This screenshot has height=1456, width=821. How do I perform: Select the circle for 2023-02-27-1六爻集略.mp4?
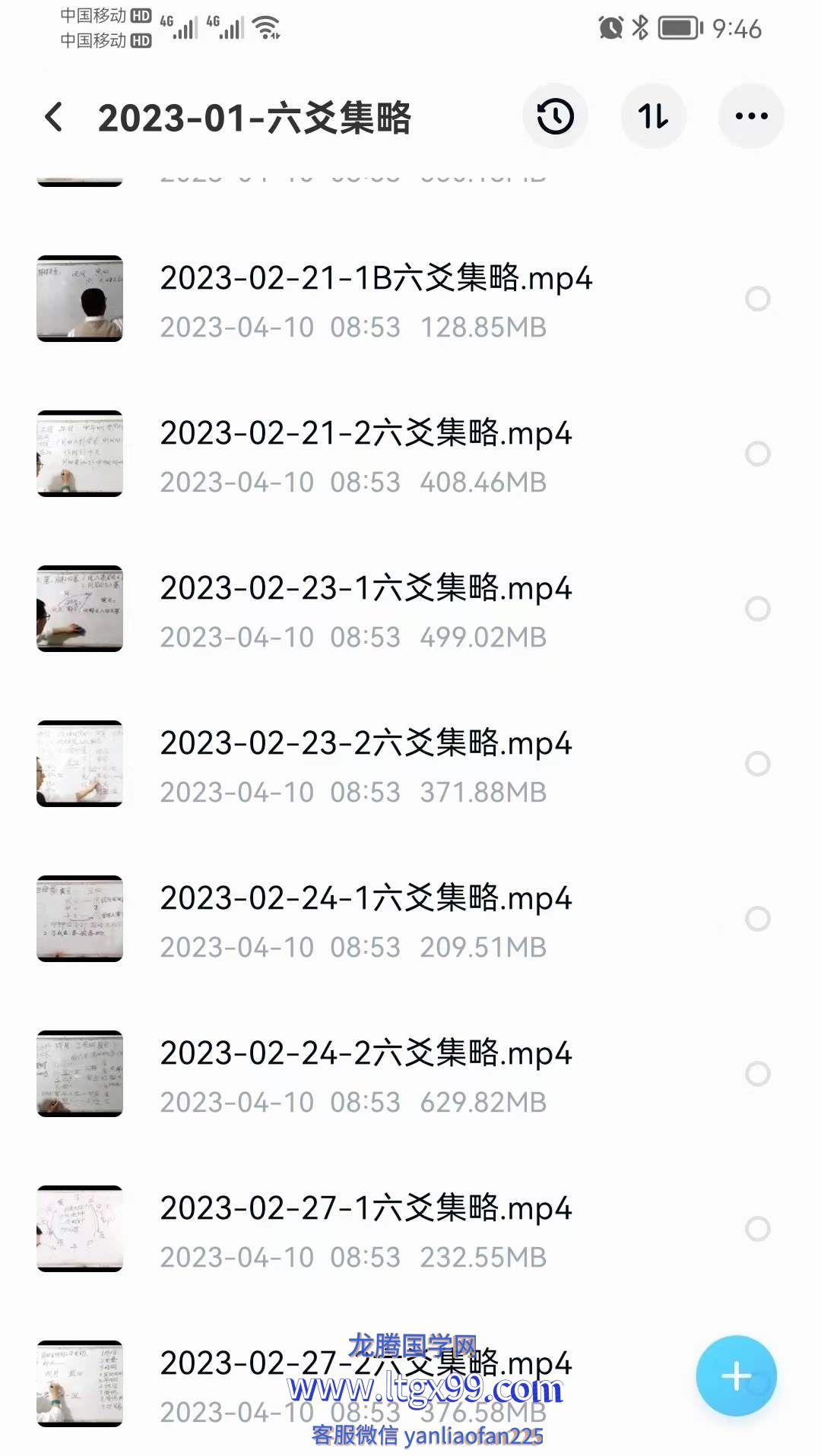[757, 1229]
